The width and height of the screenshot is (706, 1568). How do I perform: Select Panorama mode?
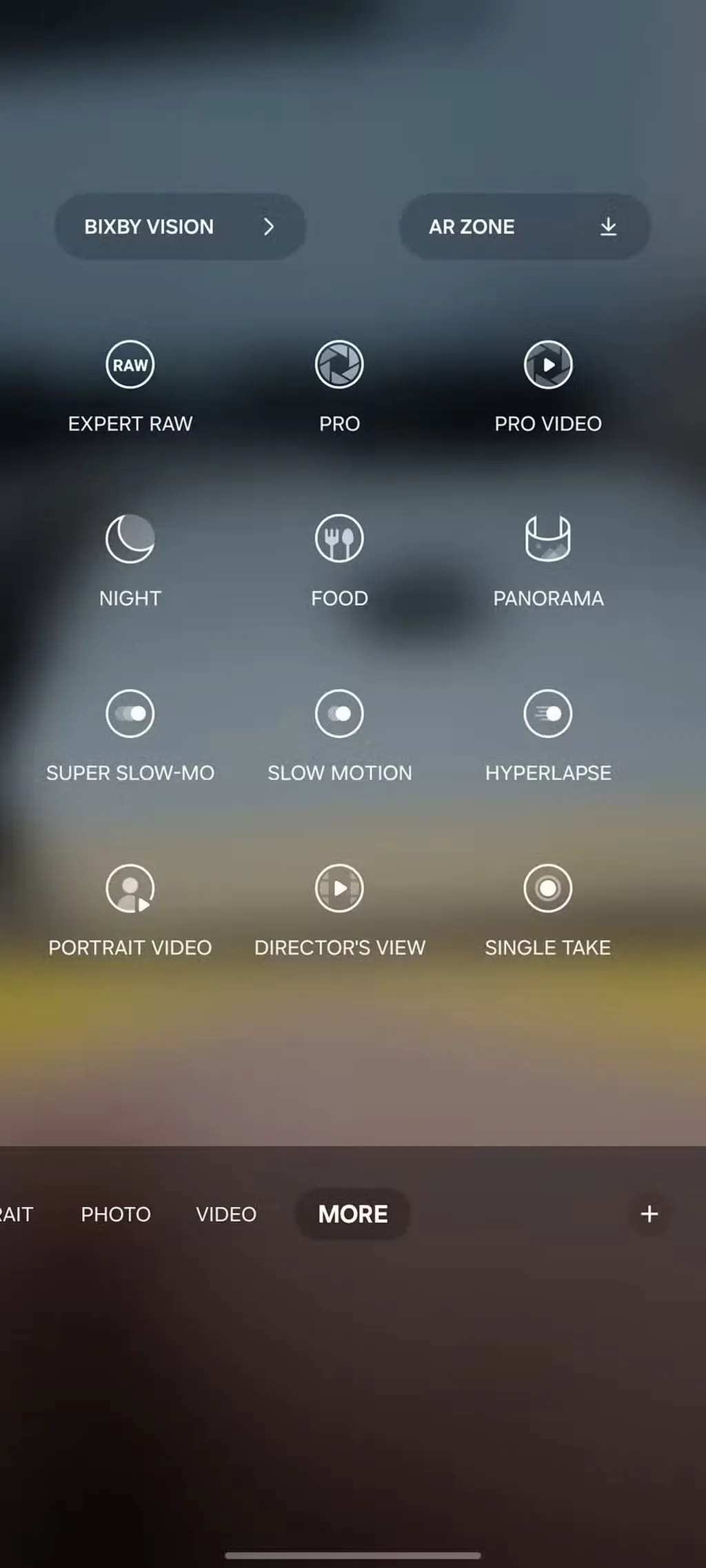pyautogui.click(x=547, y=560)
